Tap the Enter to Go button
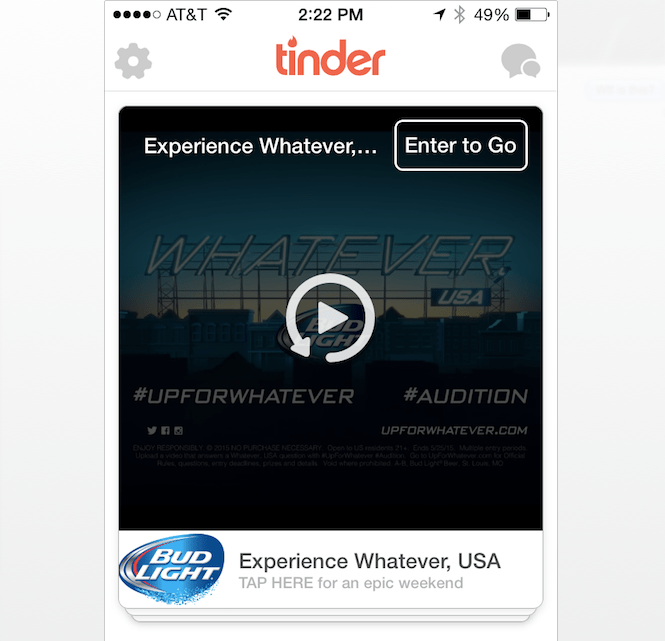 460,145
